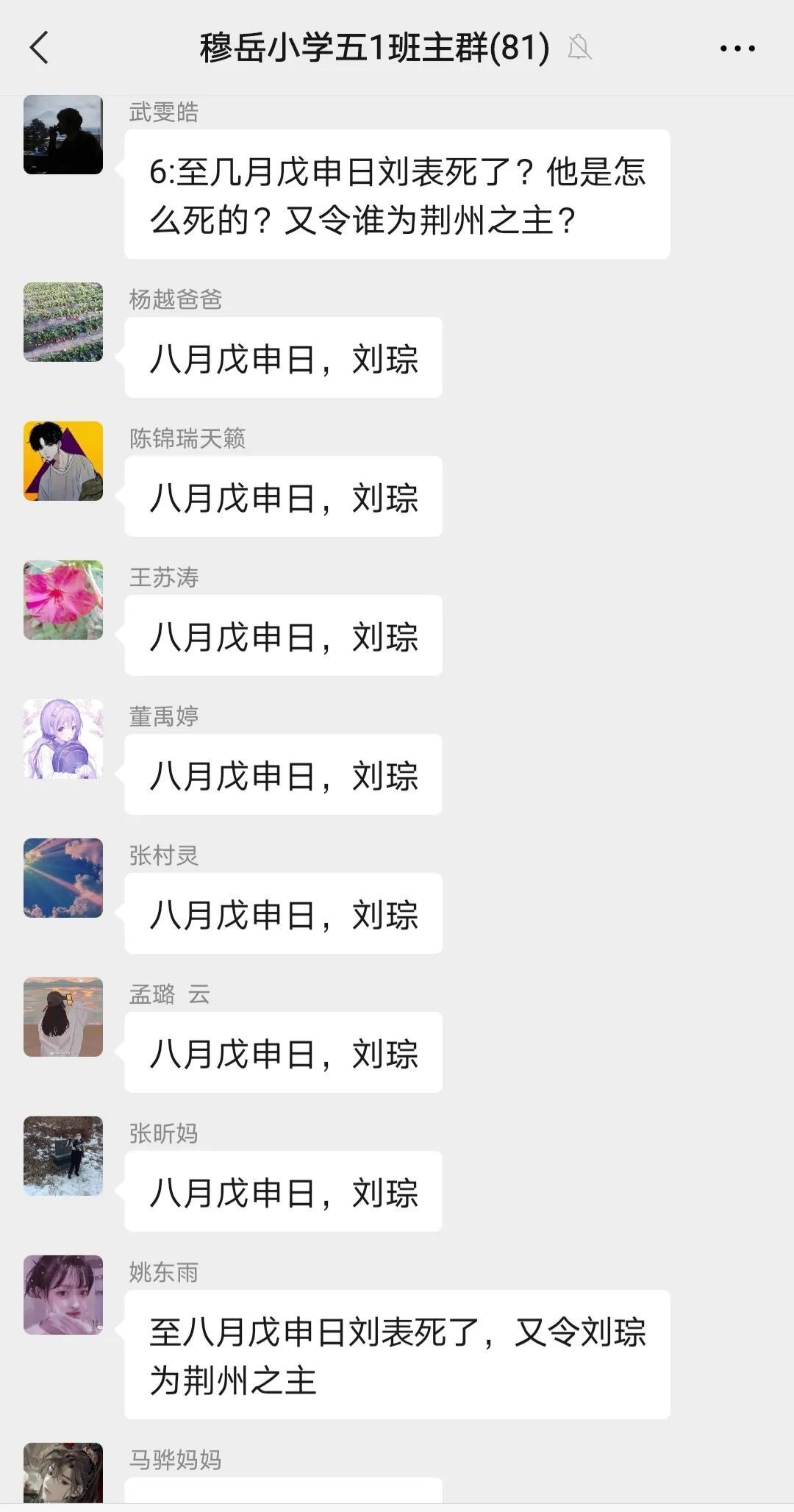
Task: Tap 孟璐 云's profile avatar
Action: (63, 1017)
